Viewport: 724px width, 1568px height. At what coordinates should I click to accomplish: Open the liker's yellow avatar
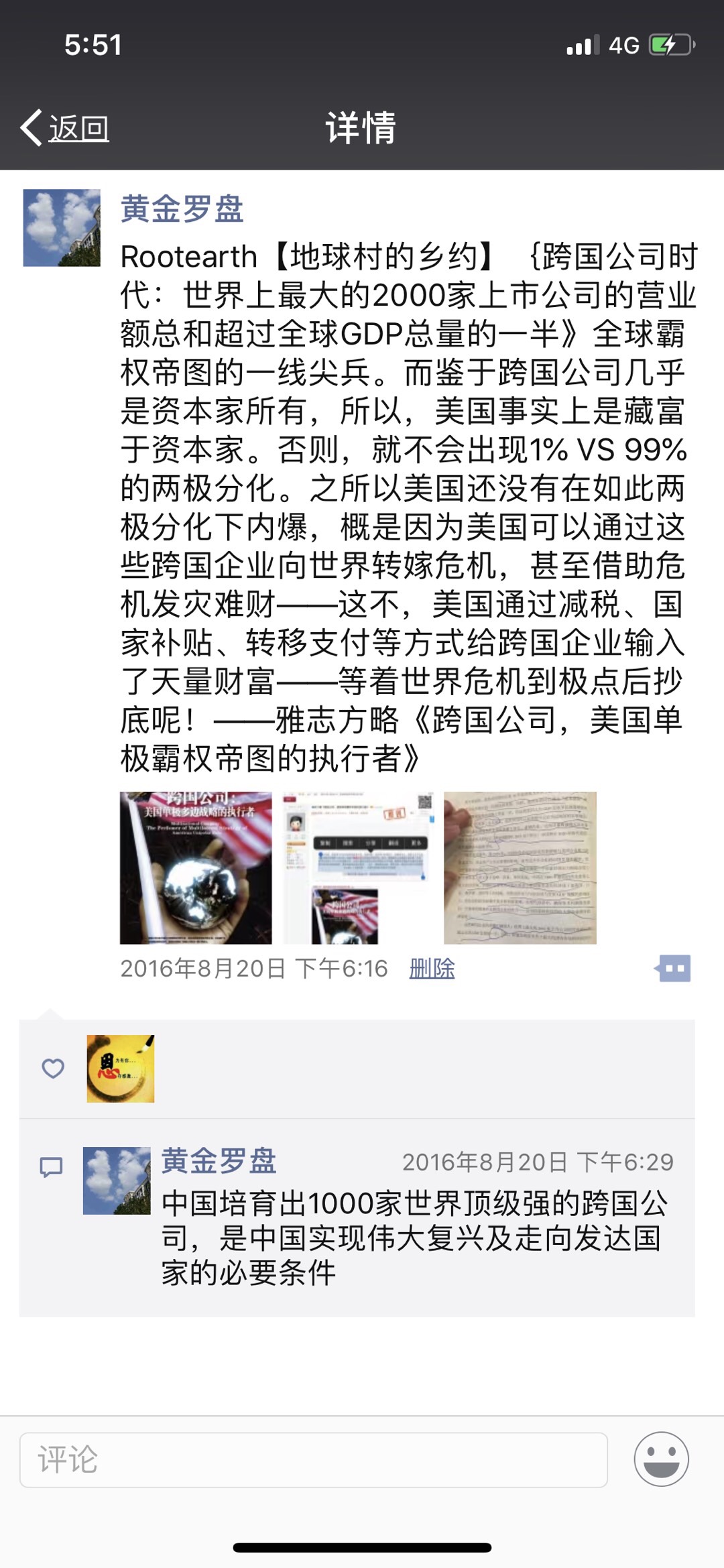[121, 1069]
